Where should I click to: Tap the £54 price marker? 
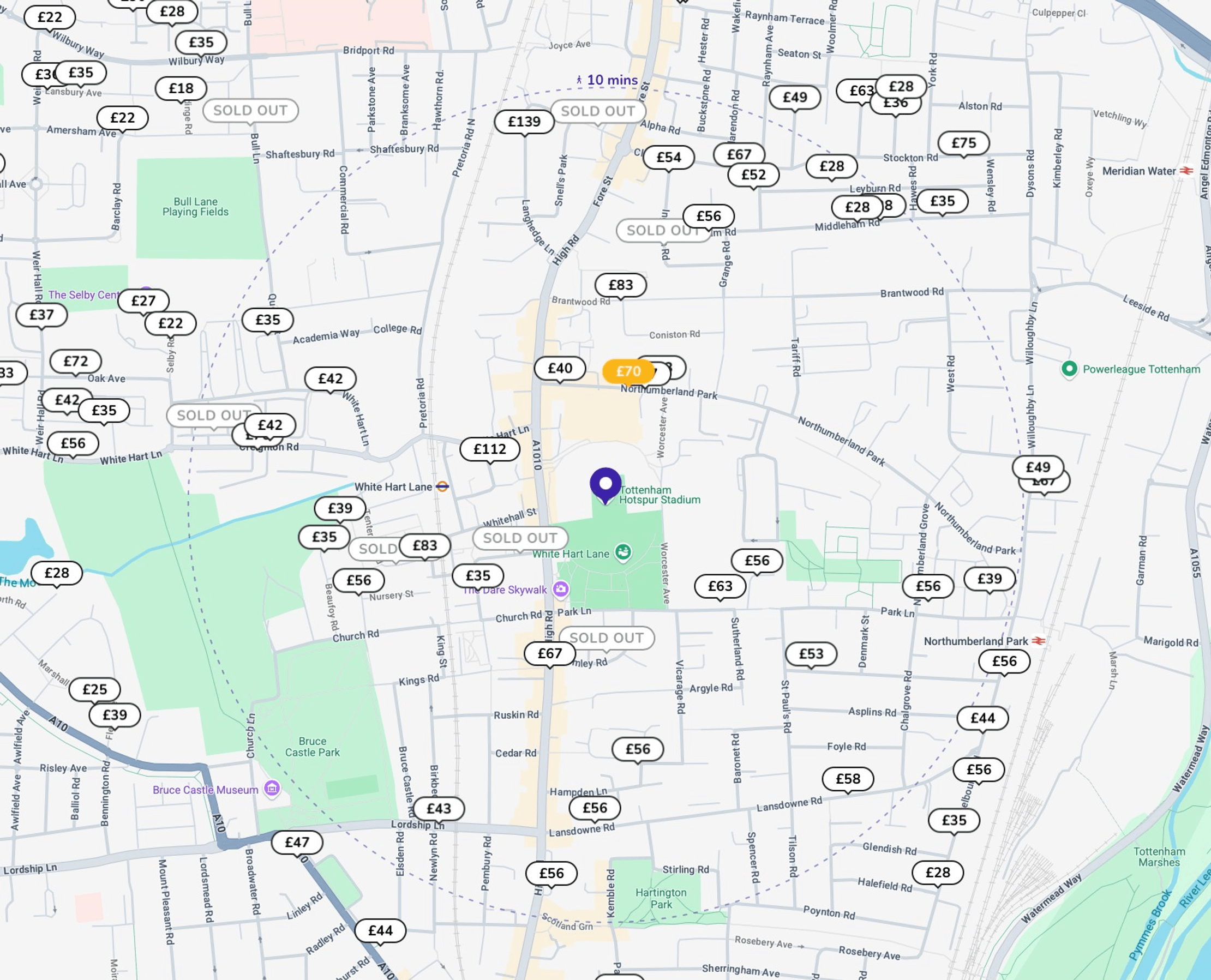click(668, 157)
